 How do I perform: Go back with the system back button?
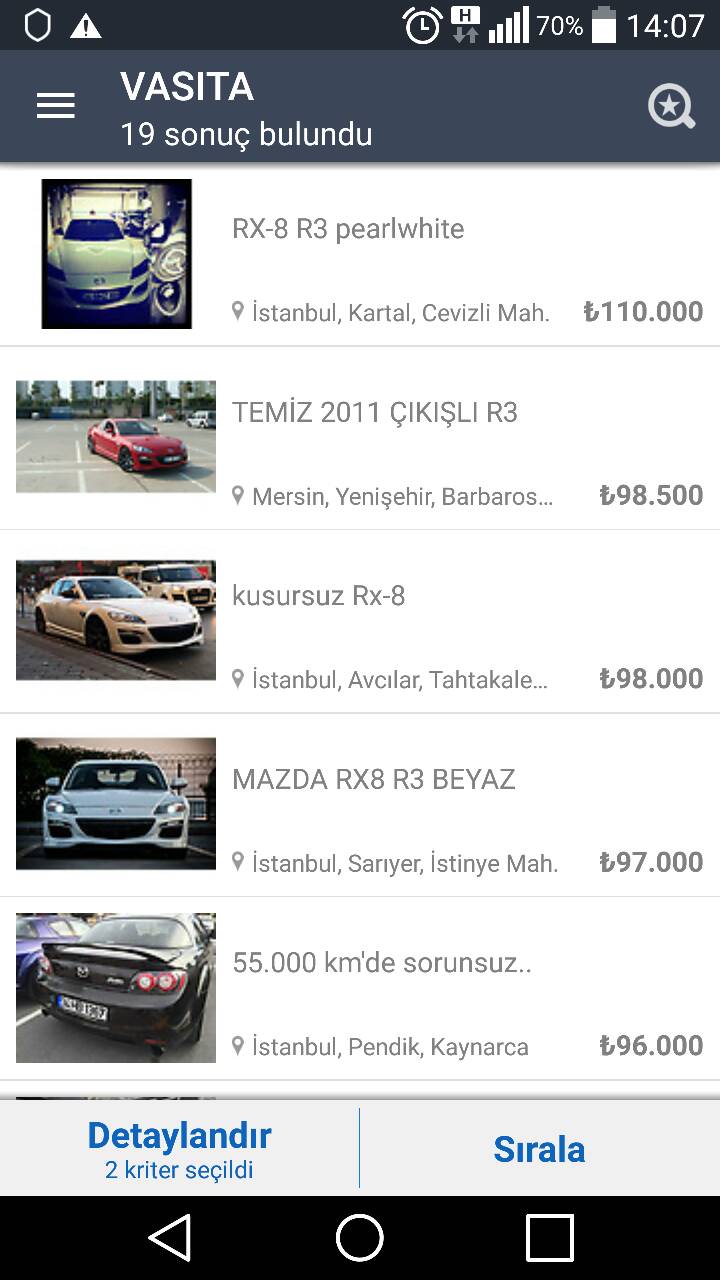pyautogui.click(x=170, y=1238)
